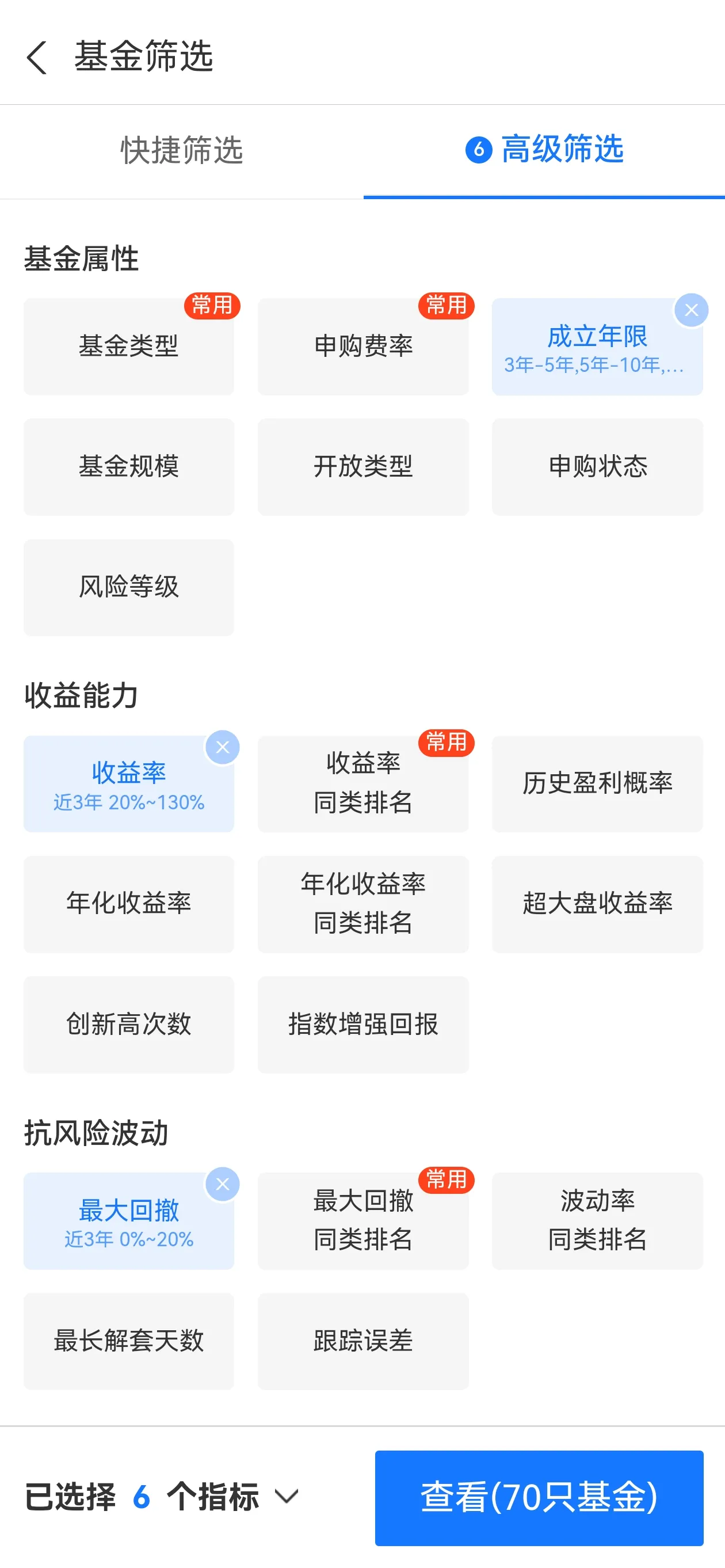Open the 基金类型 filter
Viewport: 725px width, 1568px height.
pos(128,347)
